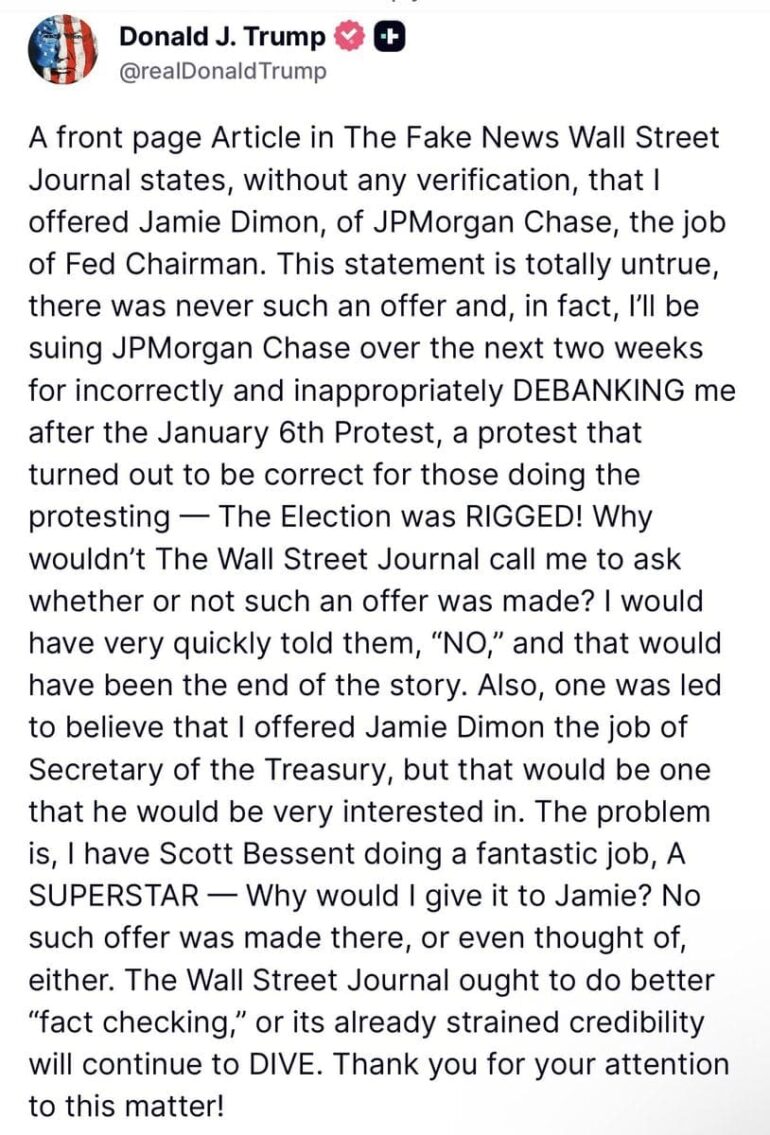Open Donald J. Trump's profile avatar
Viewport: 770px width, 1135px height.
(63, 52)
